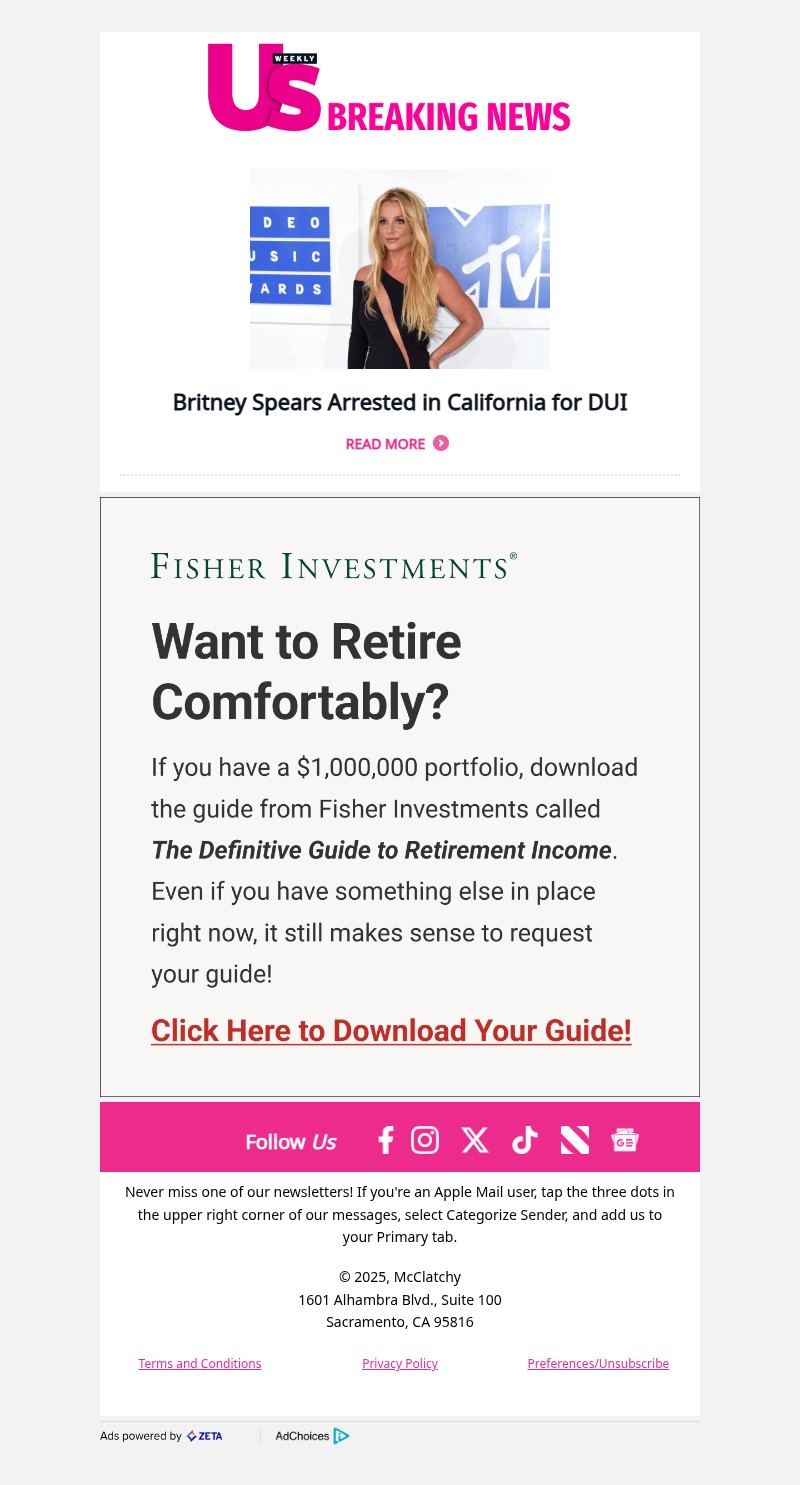800x1485 pixels.
Task: Open the Terms and Conditions link
Action: [x=199, y=1363]
